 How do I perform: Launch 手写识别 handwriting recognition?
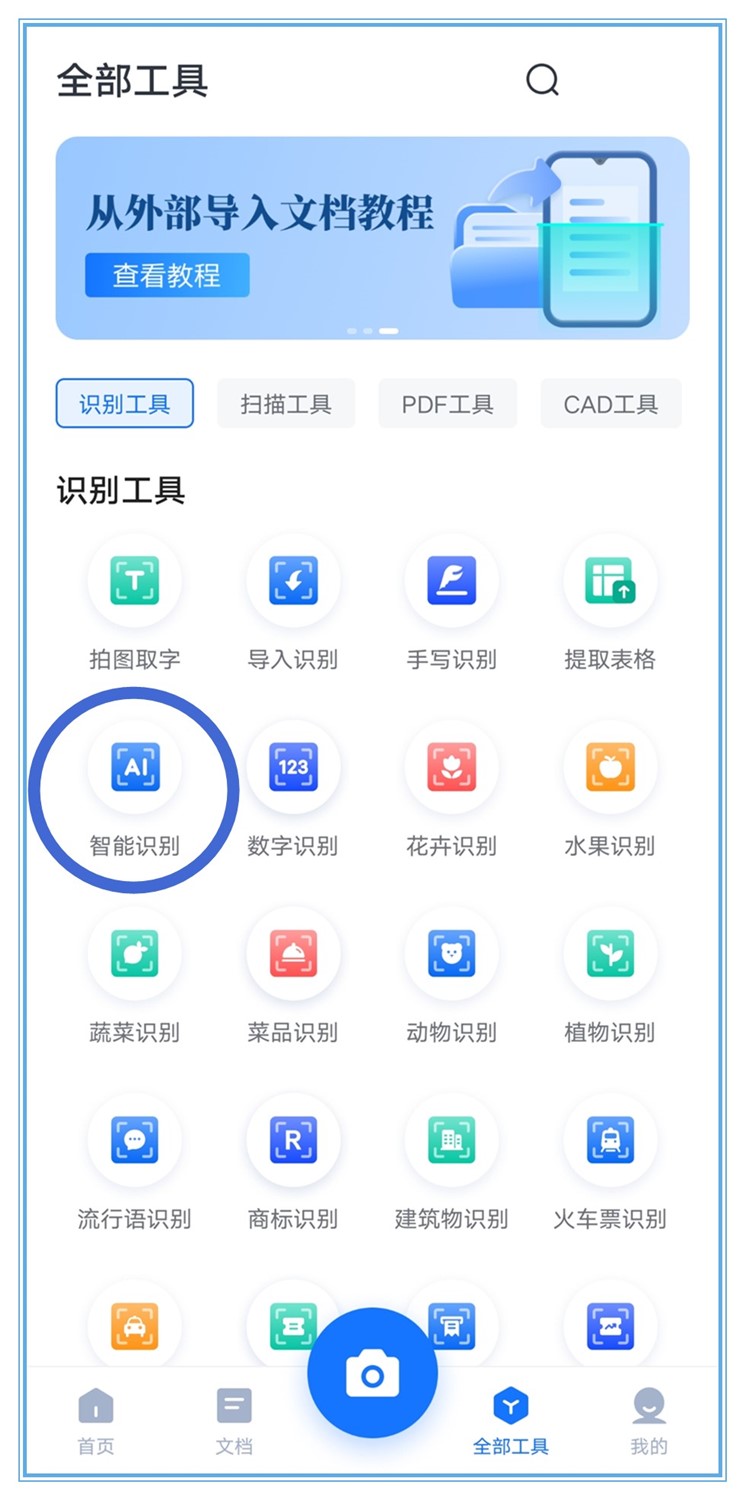coord(451,581)
